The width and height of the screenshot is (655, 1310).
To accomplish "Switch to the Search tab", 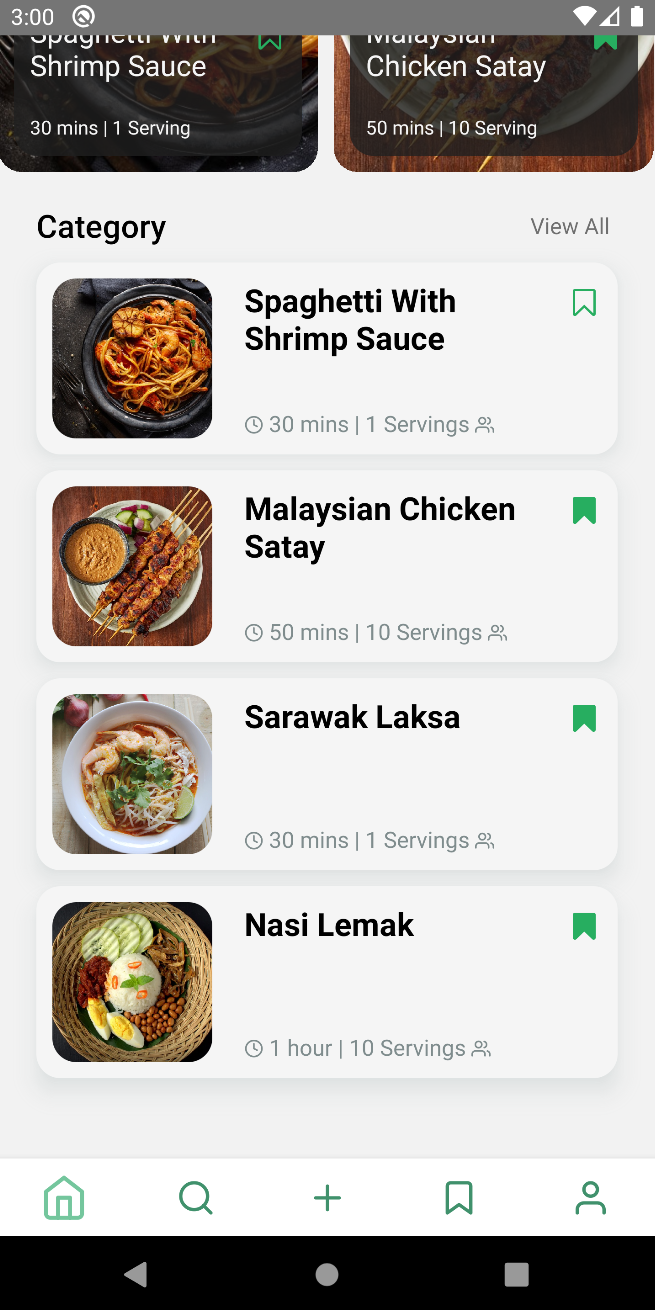I will tap(196, 1198).
